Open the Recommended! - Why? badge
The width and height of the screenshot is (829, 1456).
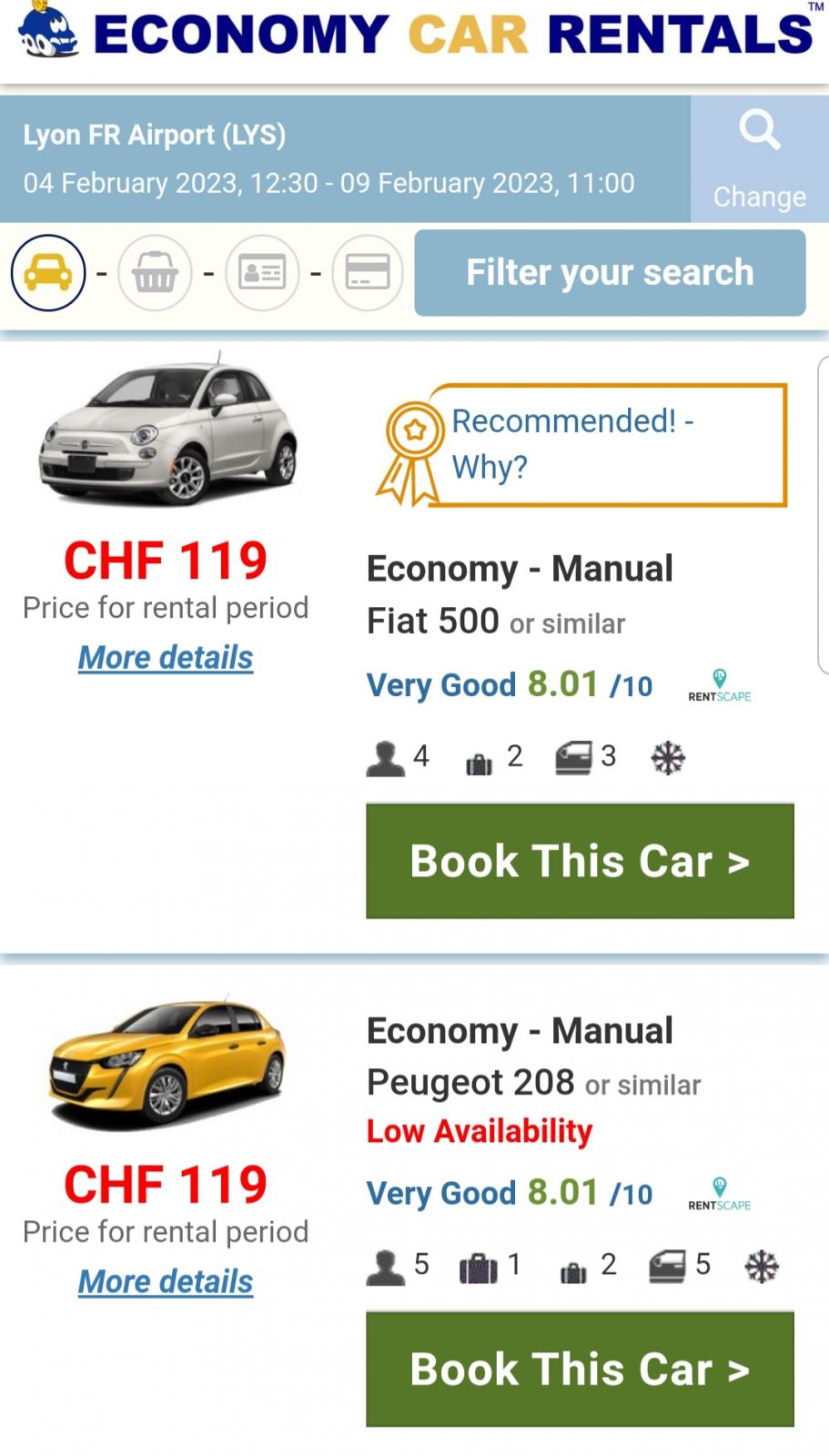coord(582,445)
